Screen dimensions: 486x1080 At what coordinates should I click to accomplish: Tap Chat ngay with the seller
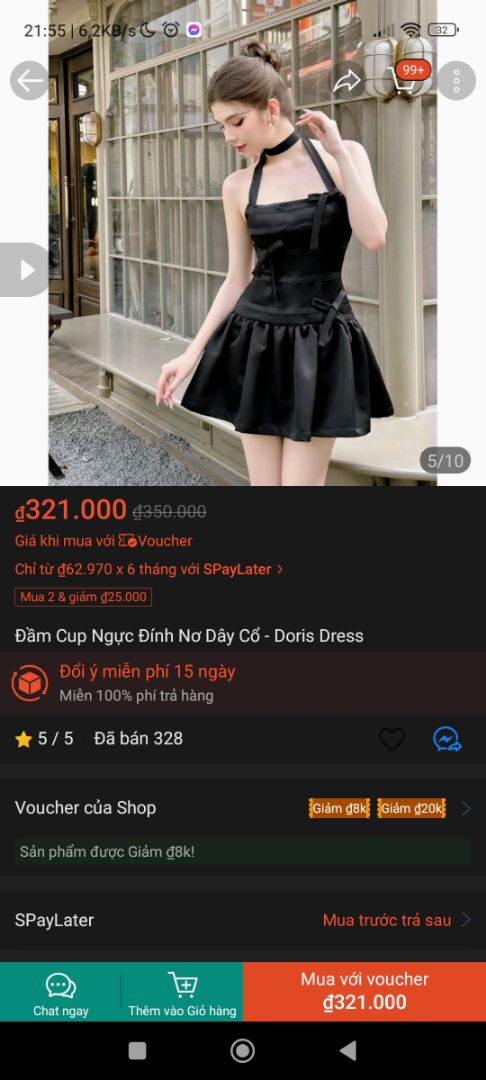61,993
